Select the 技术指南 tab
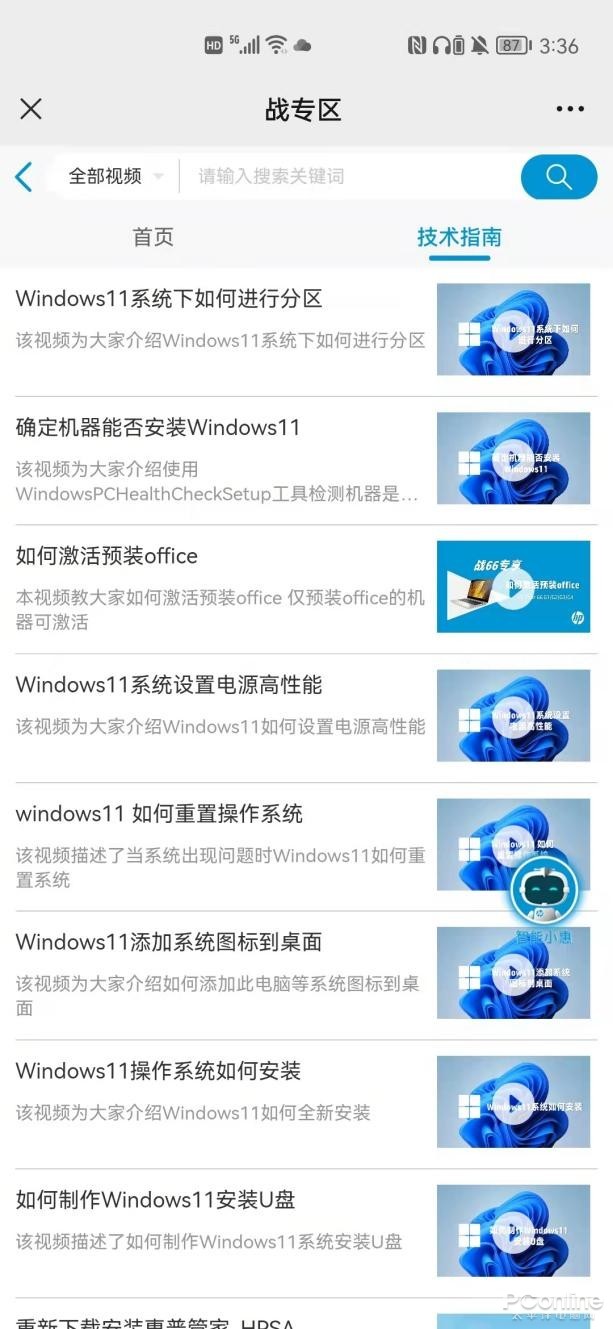The height and width of the screenshot is (1329, 613). (x=459, y=237)
